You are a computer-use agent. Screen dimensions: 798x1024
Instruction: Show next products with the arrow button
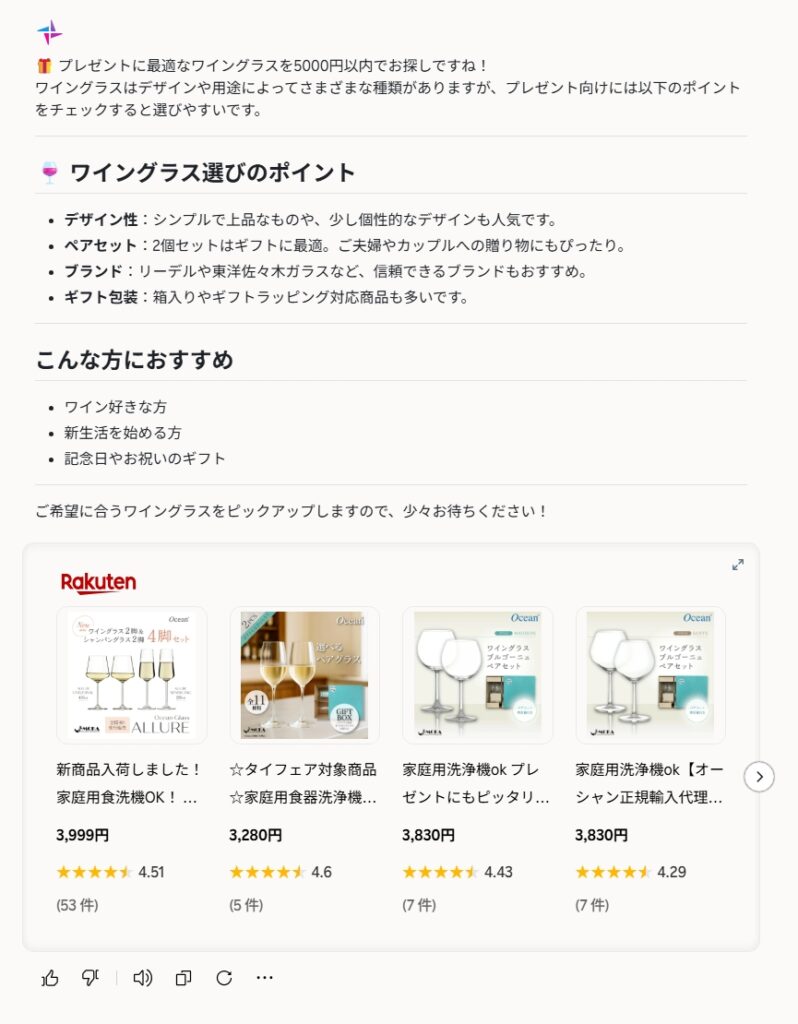tap(759, 776)
